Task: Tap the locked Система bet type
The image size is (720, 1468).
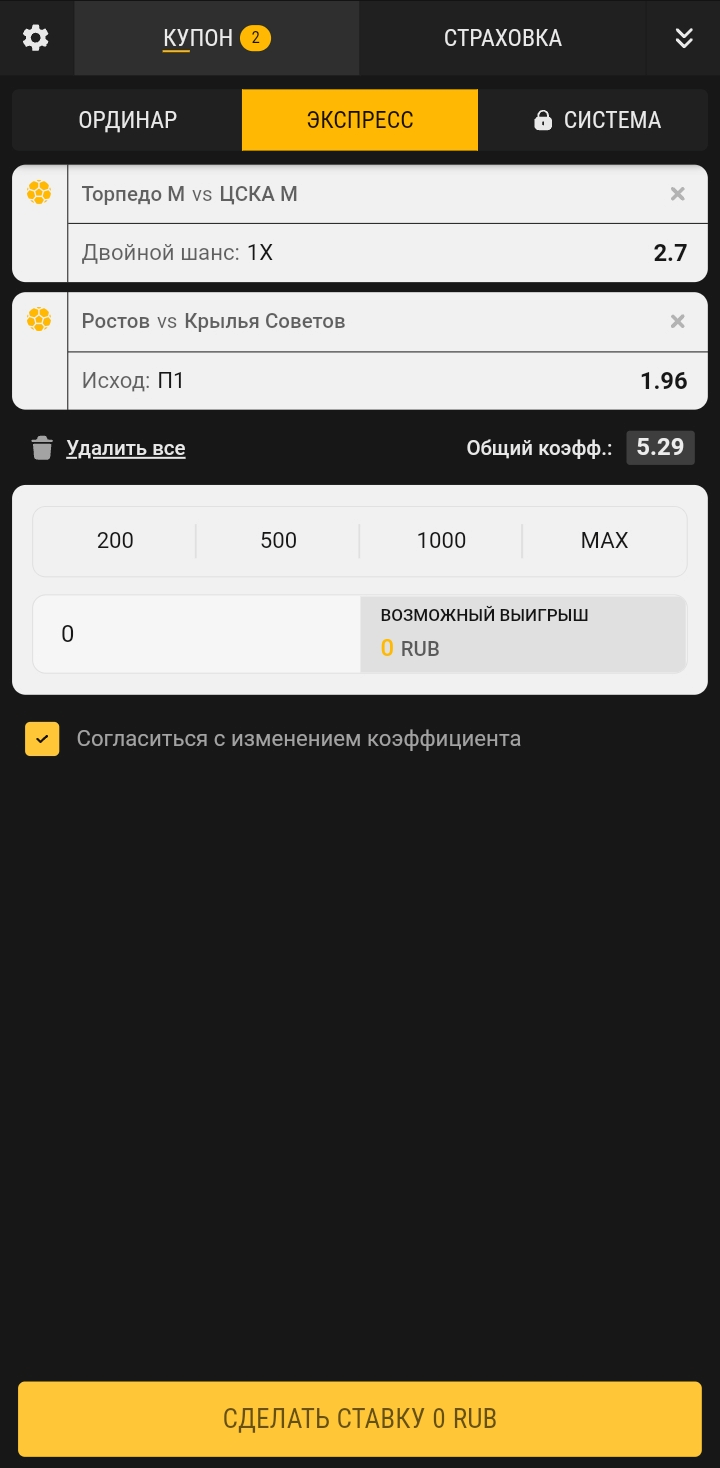Action: tap(597, 120)
